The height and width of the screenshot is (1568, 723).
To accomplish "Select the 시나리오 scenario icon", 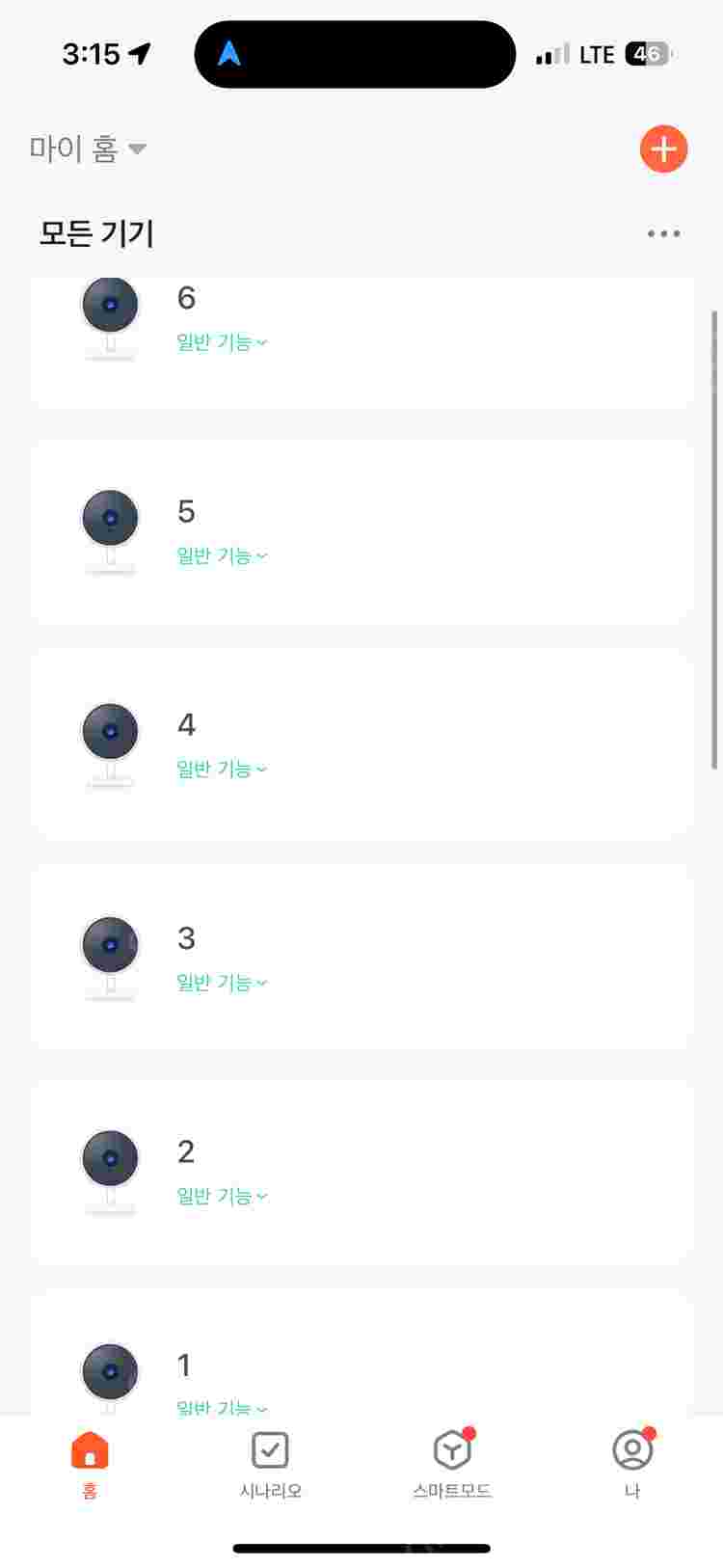I will 270,1449.
